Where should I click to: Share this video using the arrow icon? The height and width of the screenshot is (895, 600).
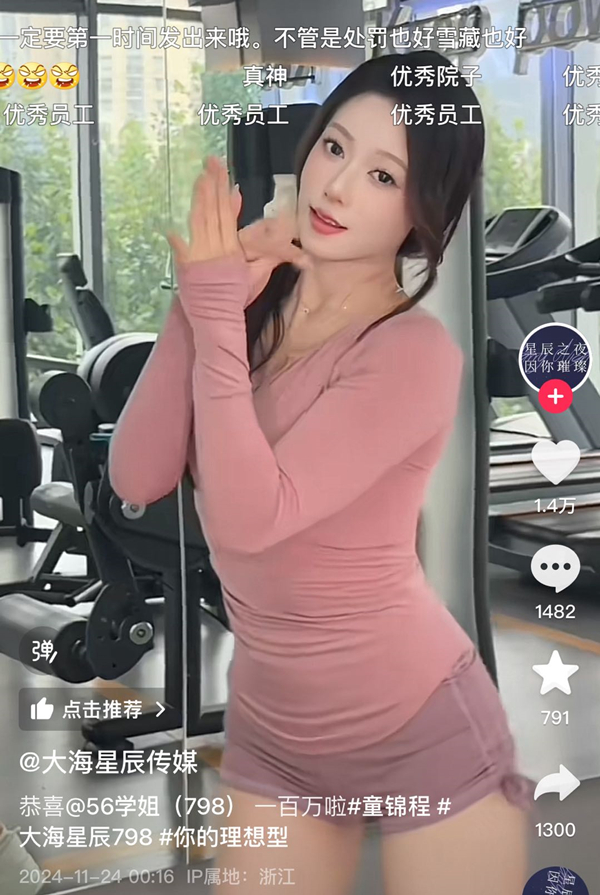pos(555,785)
